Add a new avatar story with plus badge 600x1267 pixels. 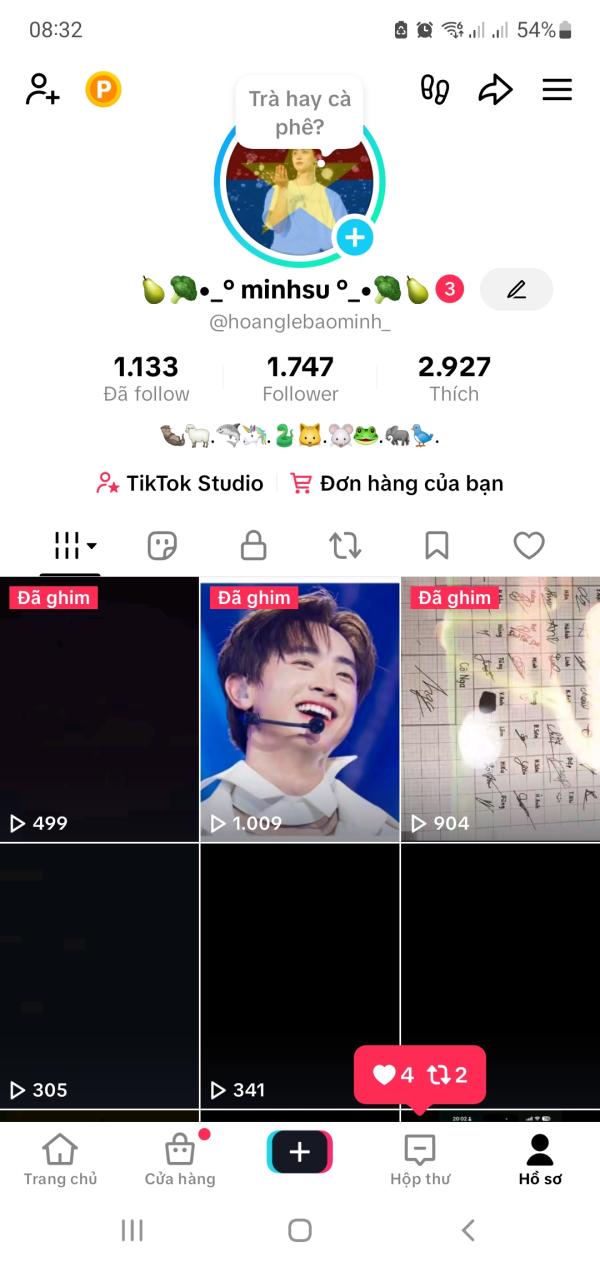pyautogui.click(x=354, y=238)
